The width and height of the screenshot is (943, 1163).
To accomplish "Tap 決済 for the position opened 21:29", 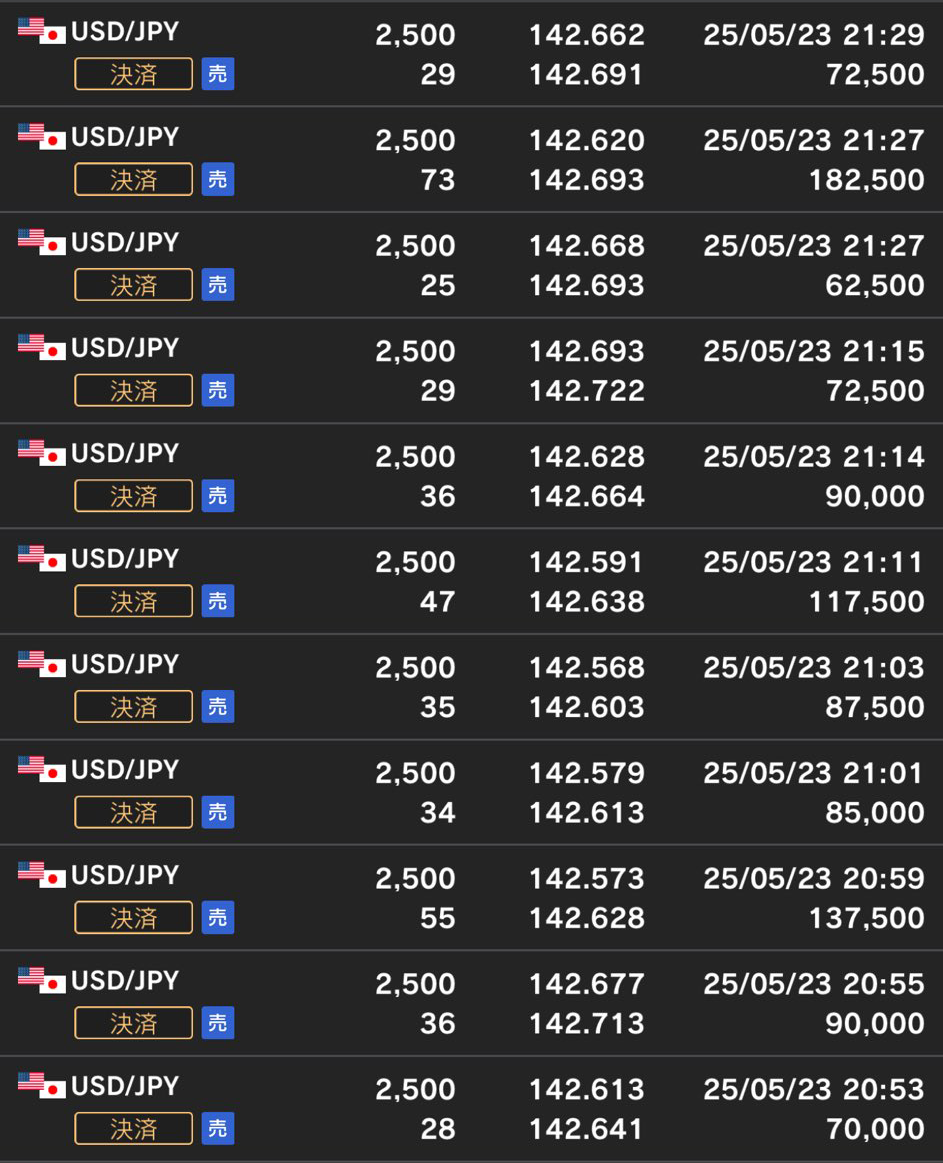I will tap(133, 75).
